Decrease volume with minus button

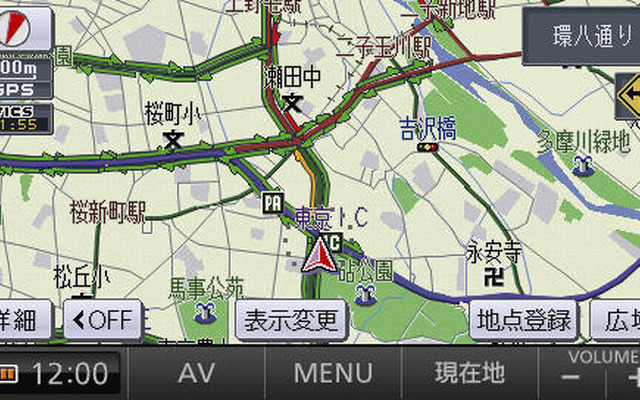click(x=570, y=380)
